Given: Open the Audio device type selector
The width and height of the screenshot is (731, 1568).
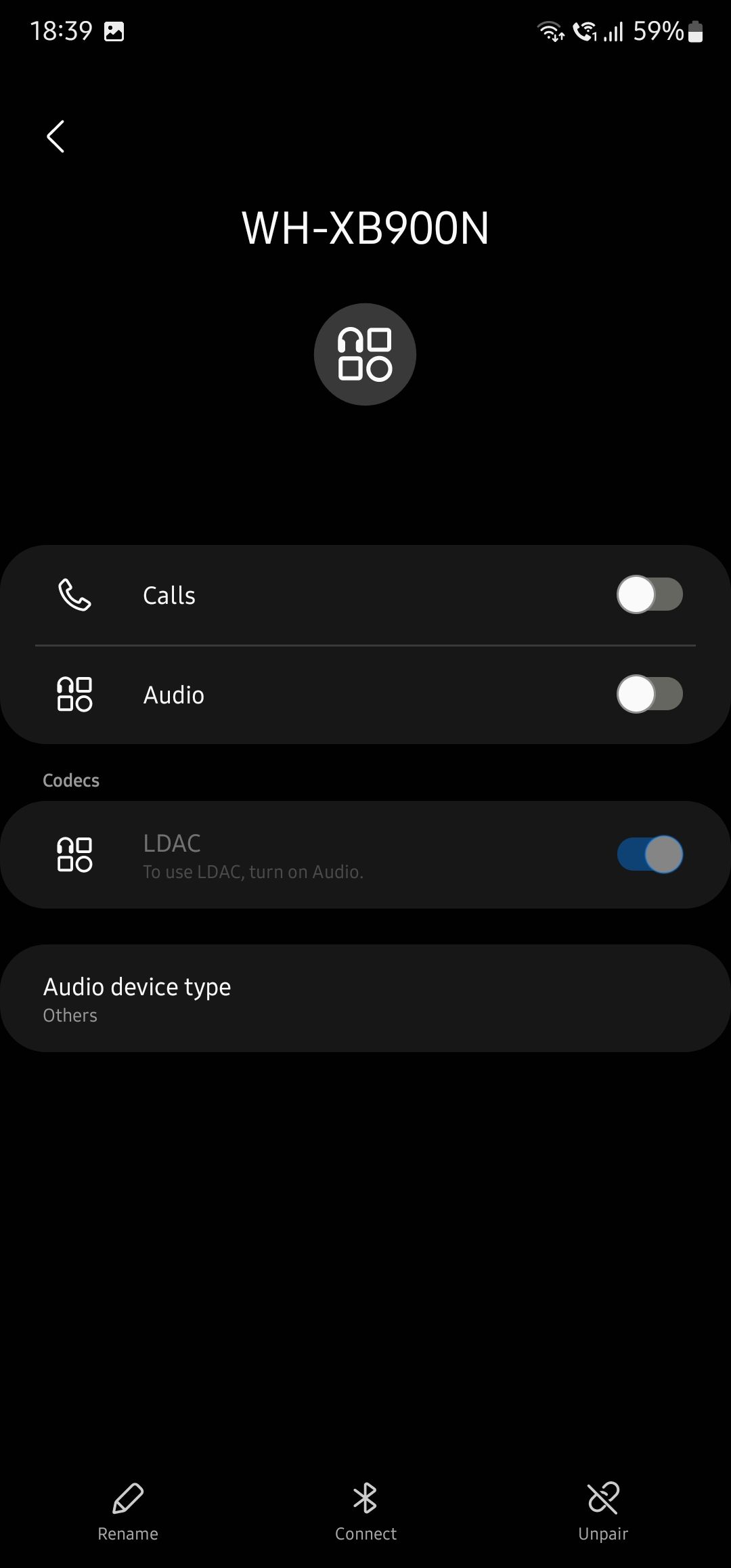Looking at the screenshot, I should pos(365,998).
